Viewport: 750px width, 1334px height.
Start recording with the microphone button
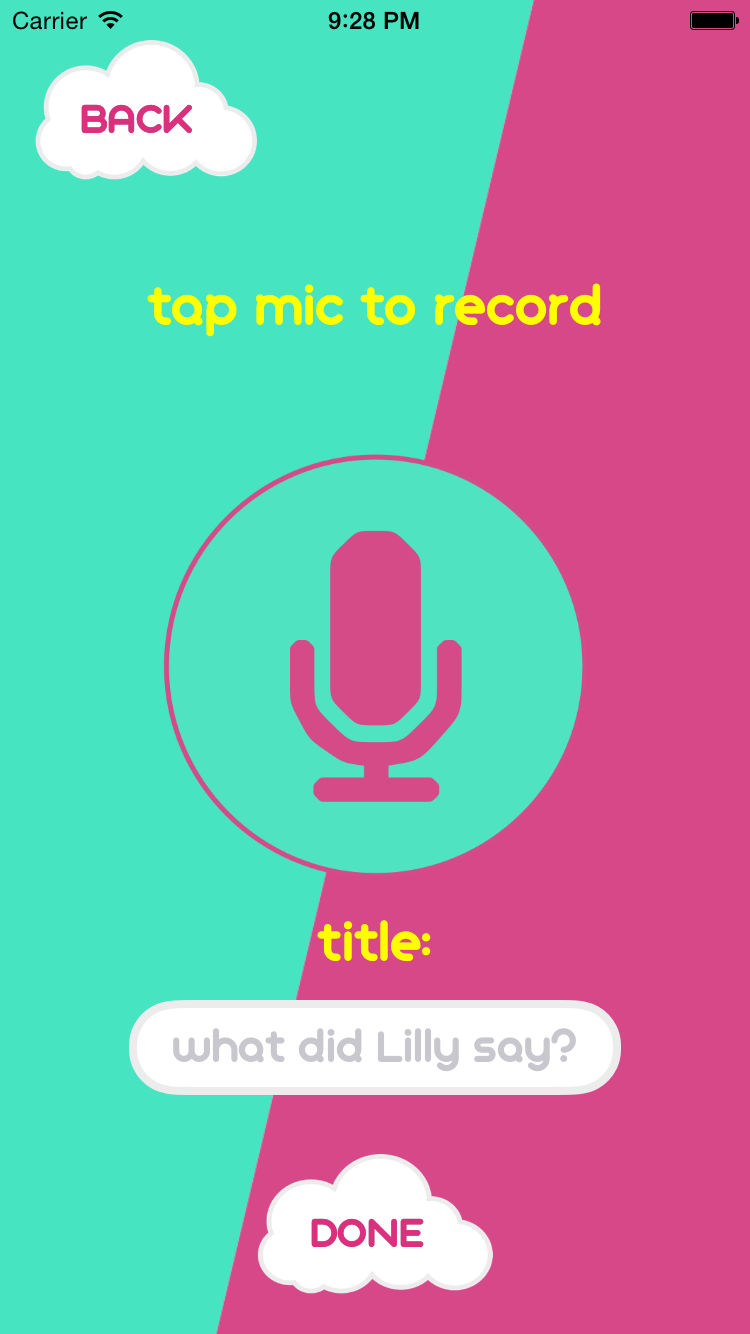[x=375, y=665]
